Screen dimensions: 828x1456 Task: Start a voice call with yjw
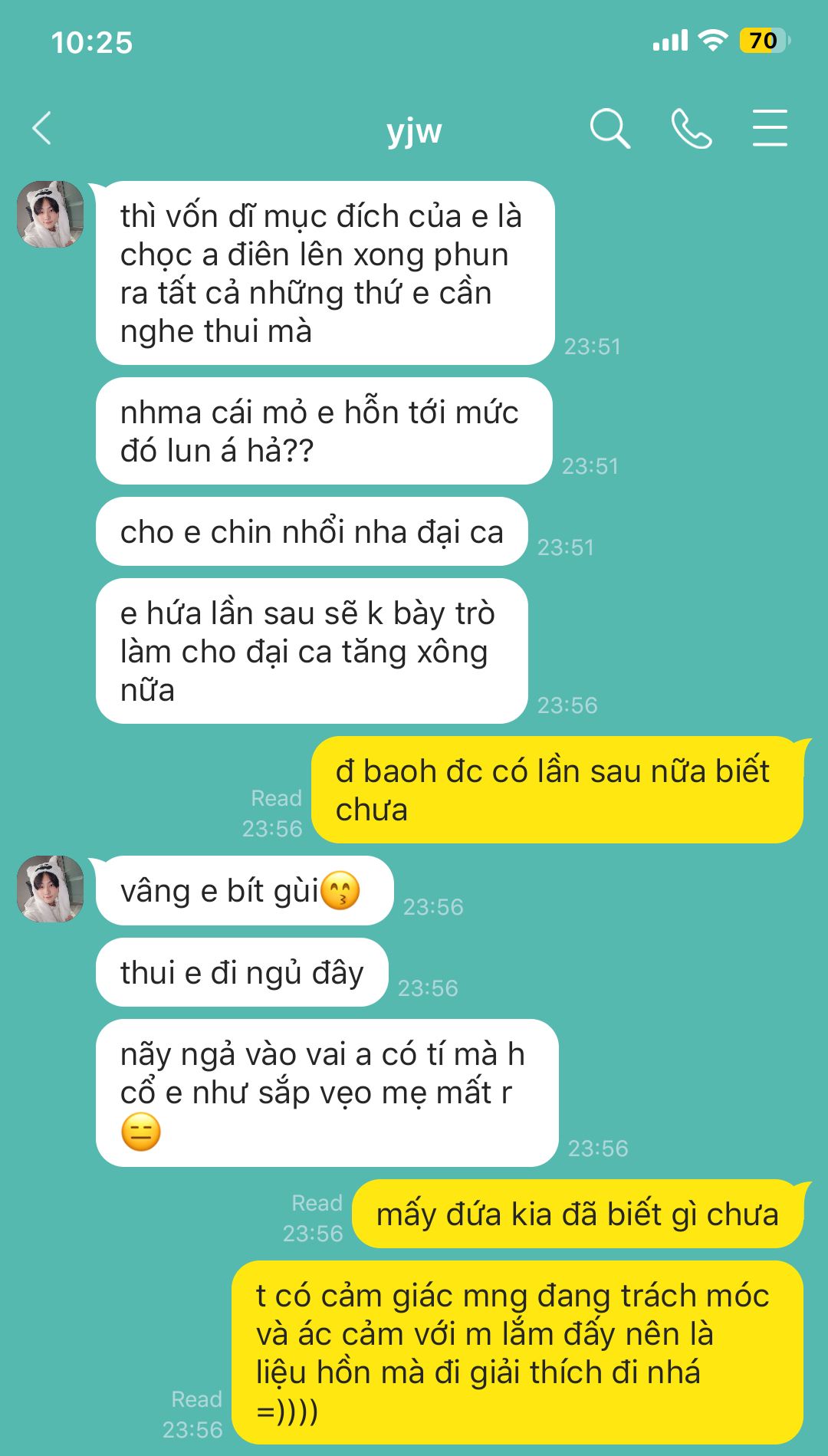point(691,128)
